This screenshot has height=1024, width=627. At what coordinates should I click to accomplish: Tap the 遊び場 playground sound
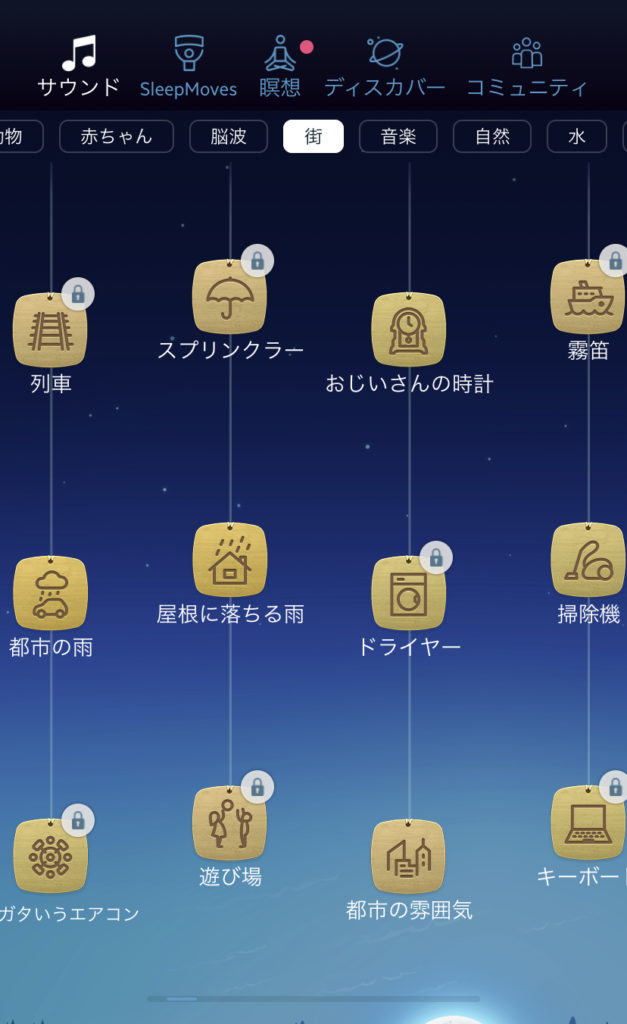[x=230, y=823]
